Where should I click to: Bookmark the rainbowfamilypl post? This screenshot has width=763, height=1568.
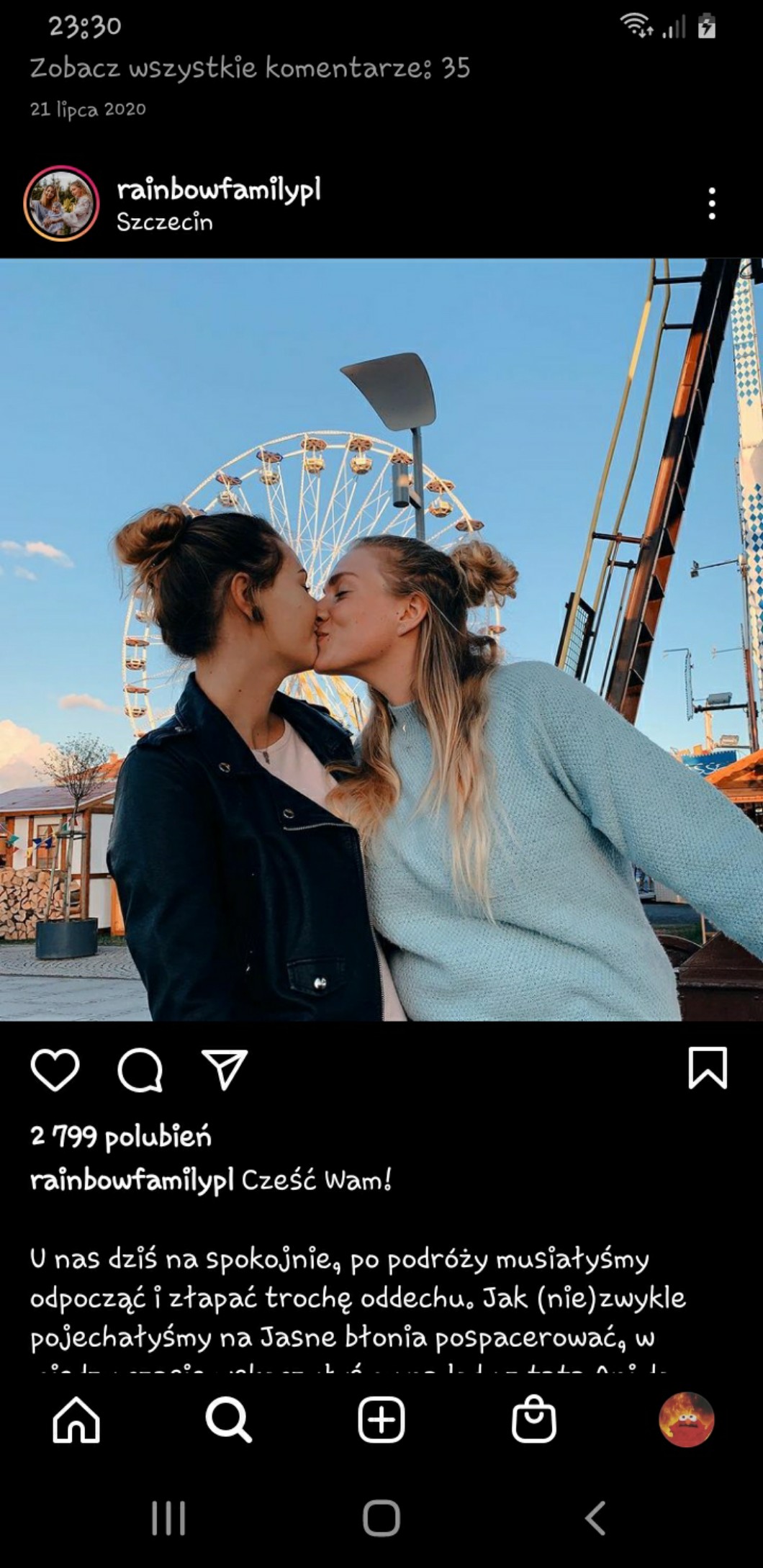click(x=708, y=1068)
